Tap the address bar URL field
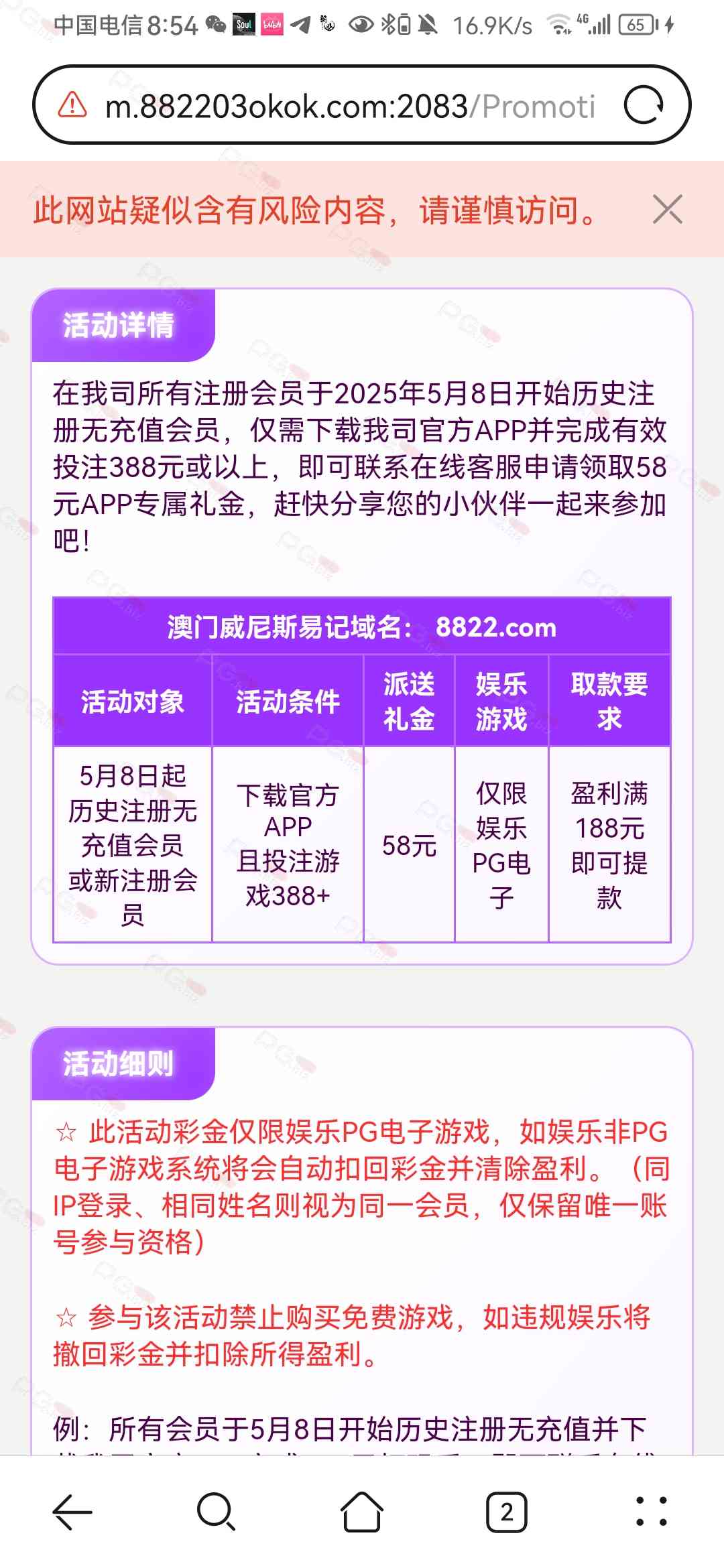The image size is (724, 1568). (x=350, y=106)
